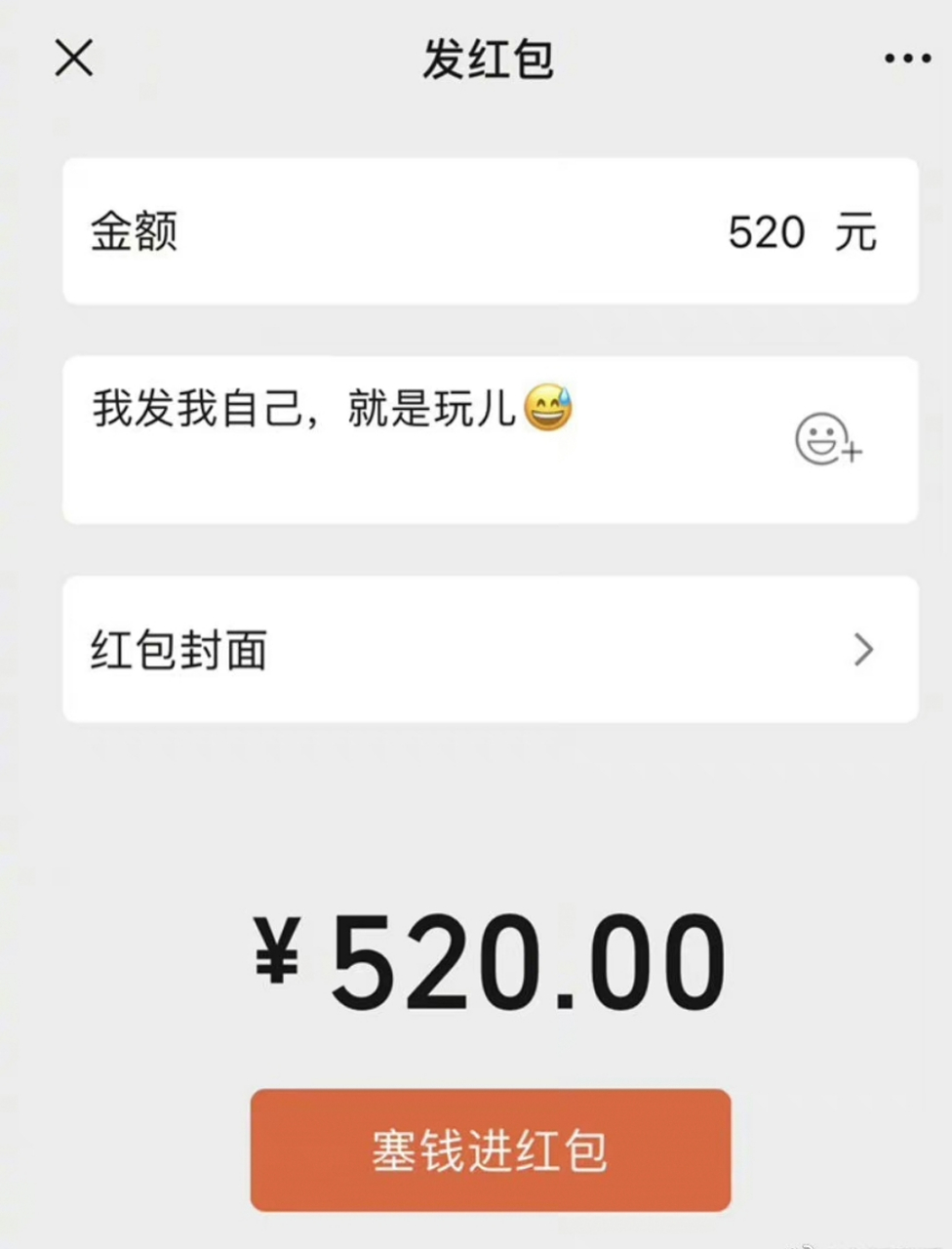Open 红包封面 cover selection

click(x=490, y=650)
